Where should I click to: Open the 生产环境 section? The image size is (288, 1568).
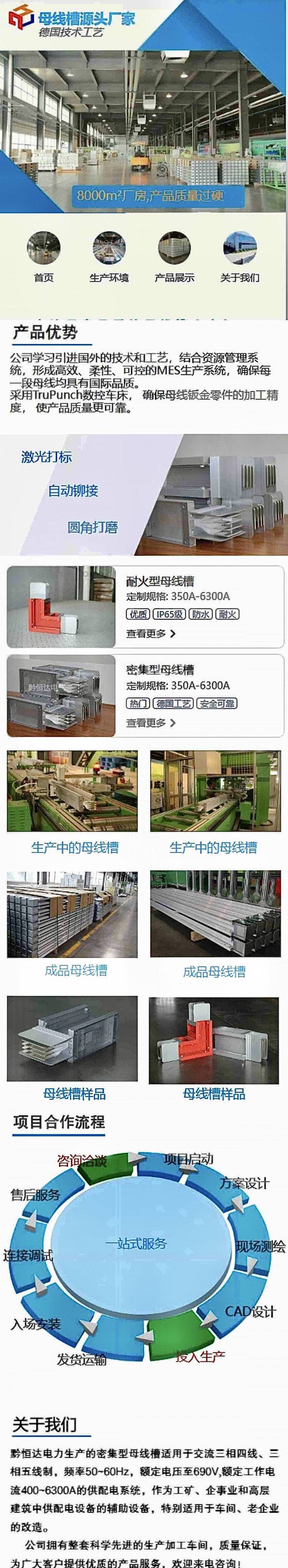(109, 257)
